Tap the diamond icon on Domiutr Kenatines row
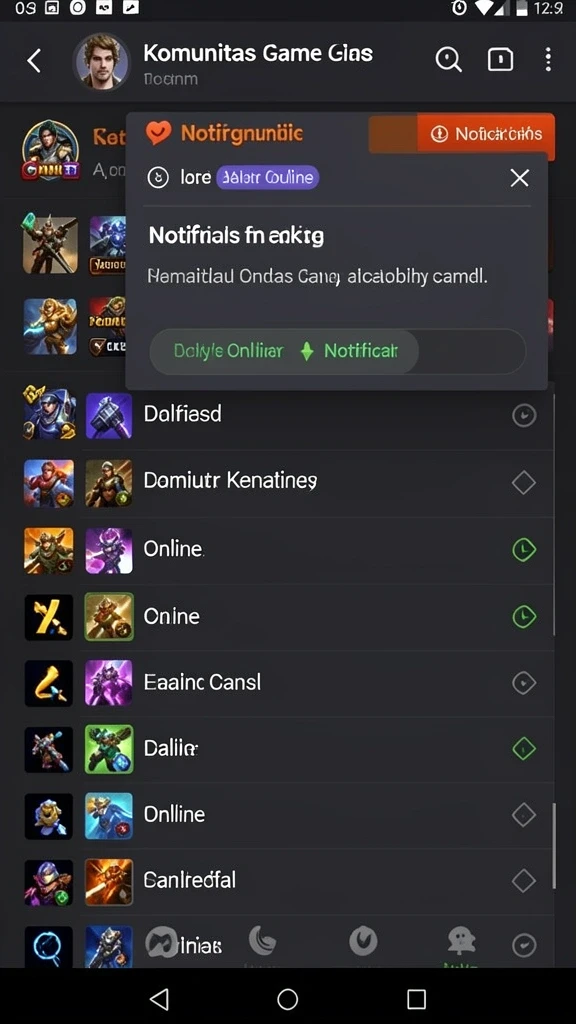576x1024 pixels. pyautogui.click(x=524, y=483)
